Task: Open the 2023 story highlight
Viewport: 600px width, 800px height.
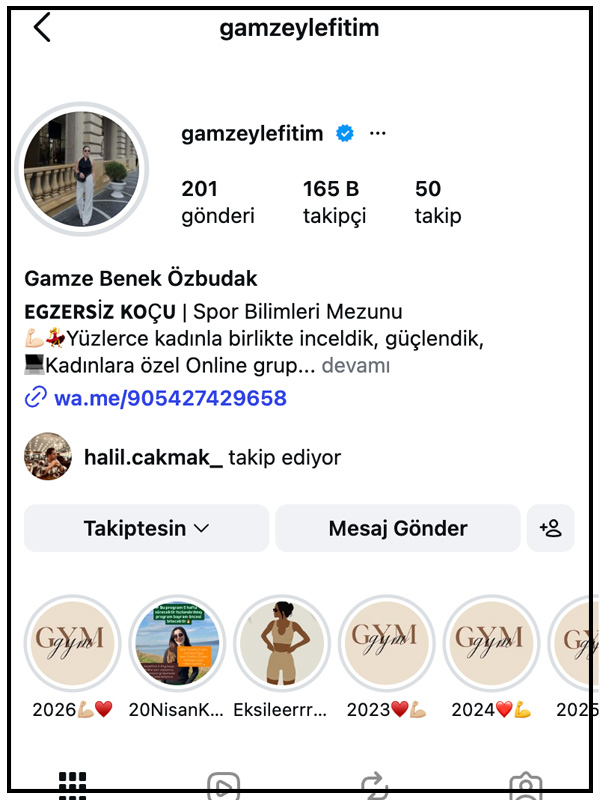Action: 387,644
